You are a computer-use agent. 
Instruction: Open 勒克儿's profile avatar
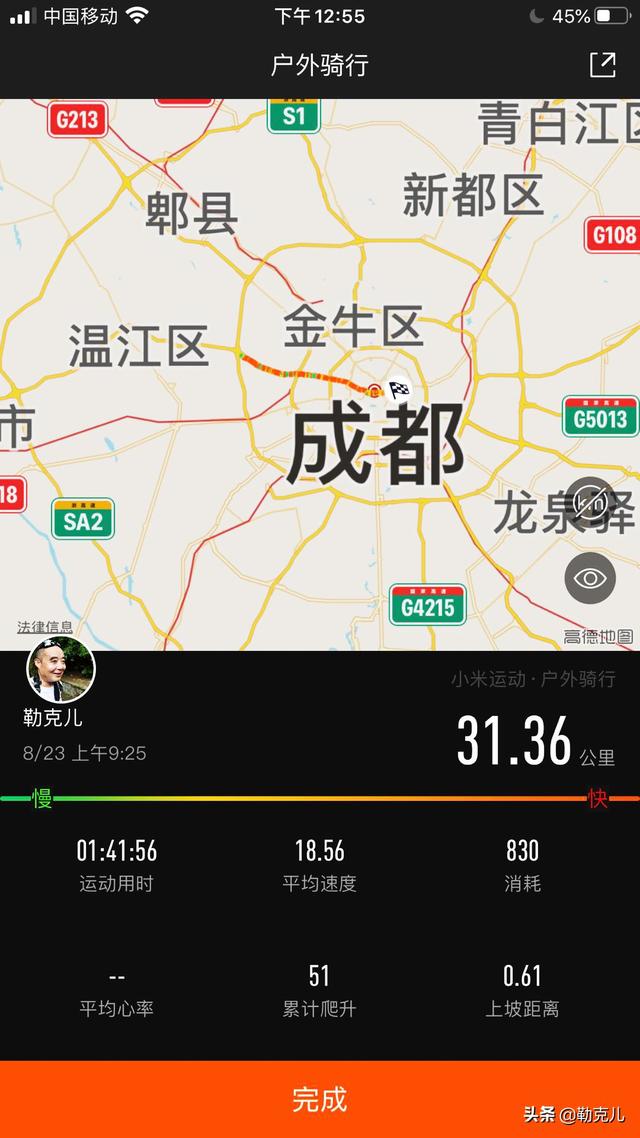point(61,670)
